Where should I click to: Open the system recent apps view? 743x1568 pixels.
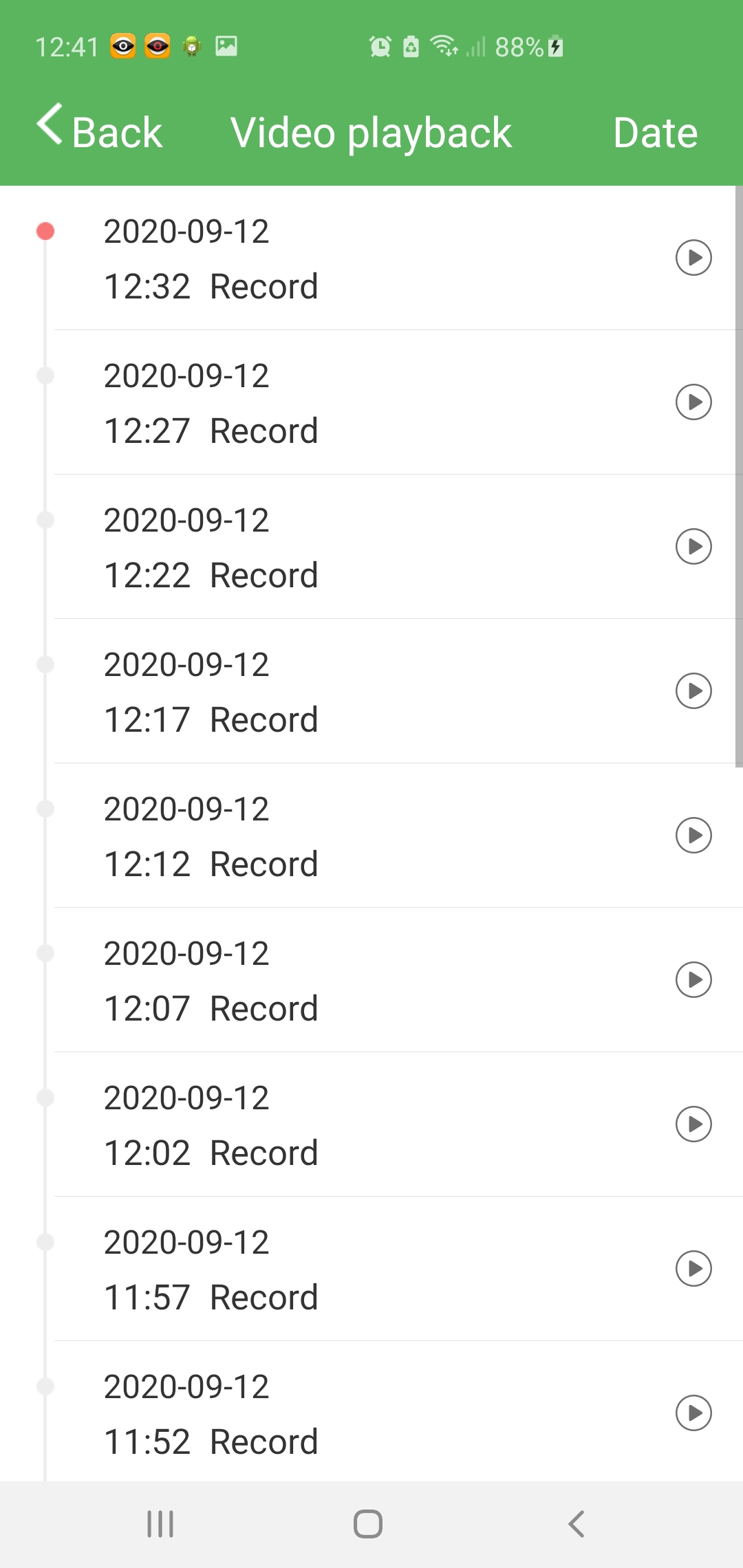coord(160,1524)
